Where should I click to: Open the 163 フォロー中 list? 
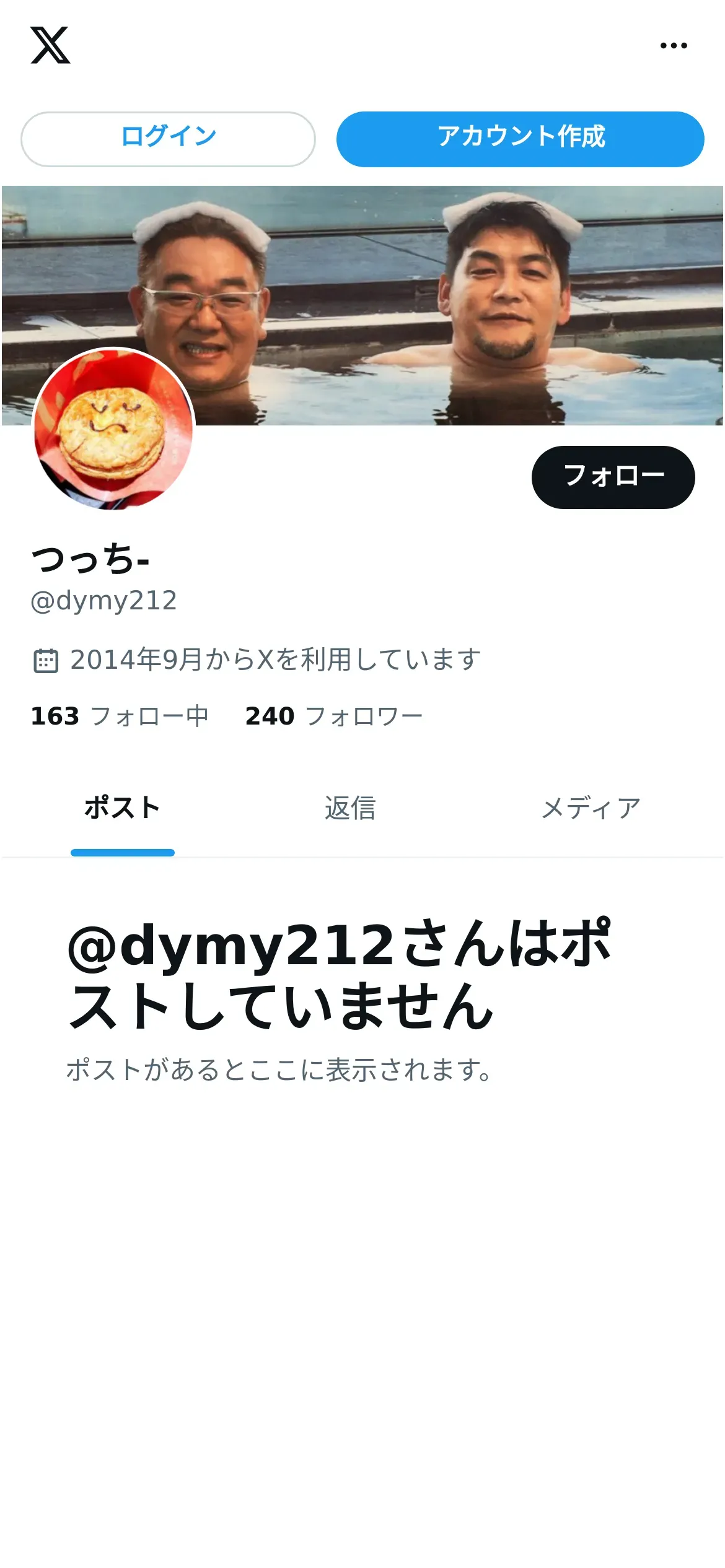[120, 716]
